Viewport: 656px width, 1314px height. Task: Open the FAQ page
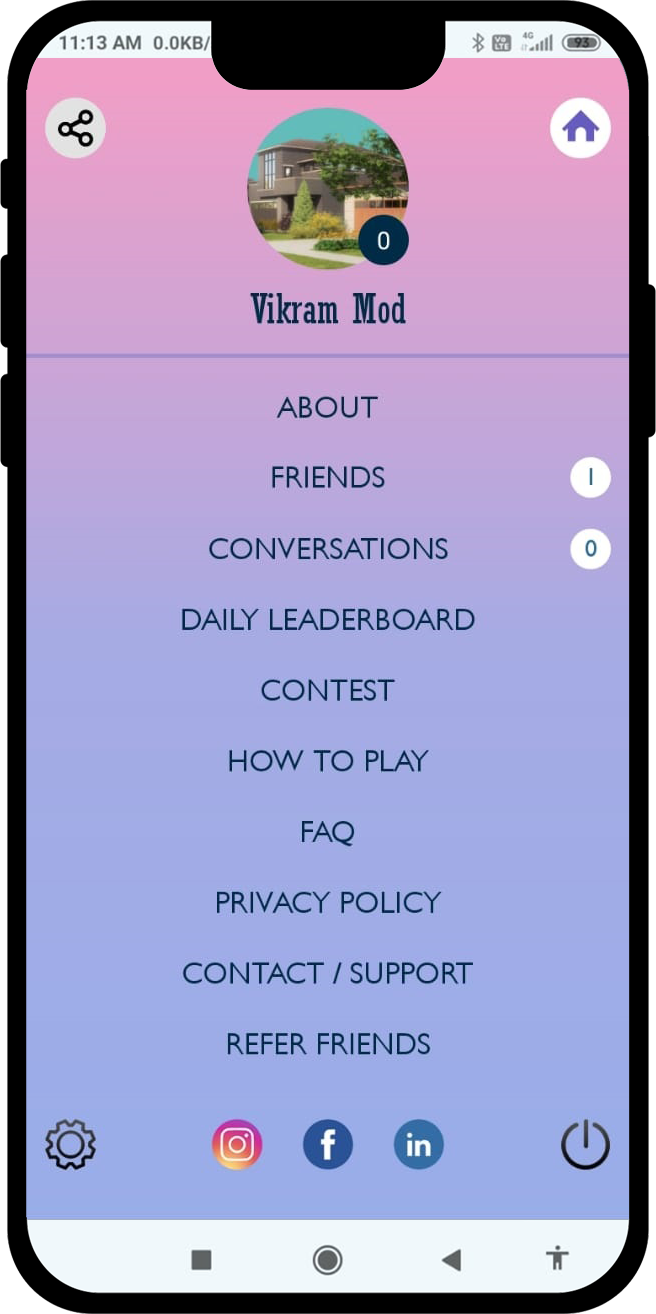(x=327, y=832)
